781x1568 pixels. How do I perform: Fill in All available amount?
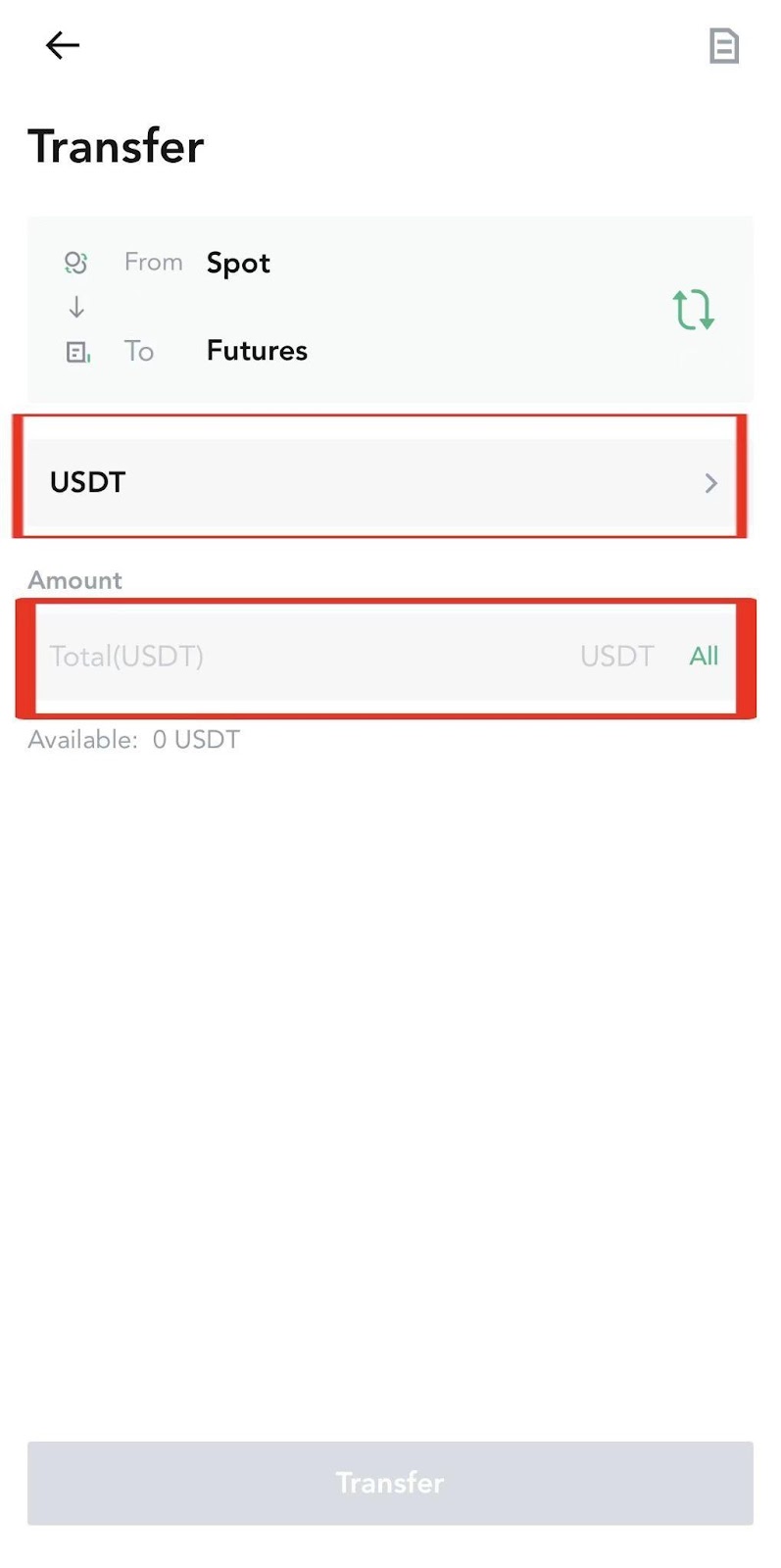[704, 656]
